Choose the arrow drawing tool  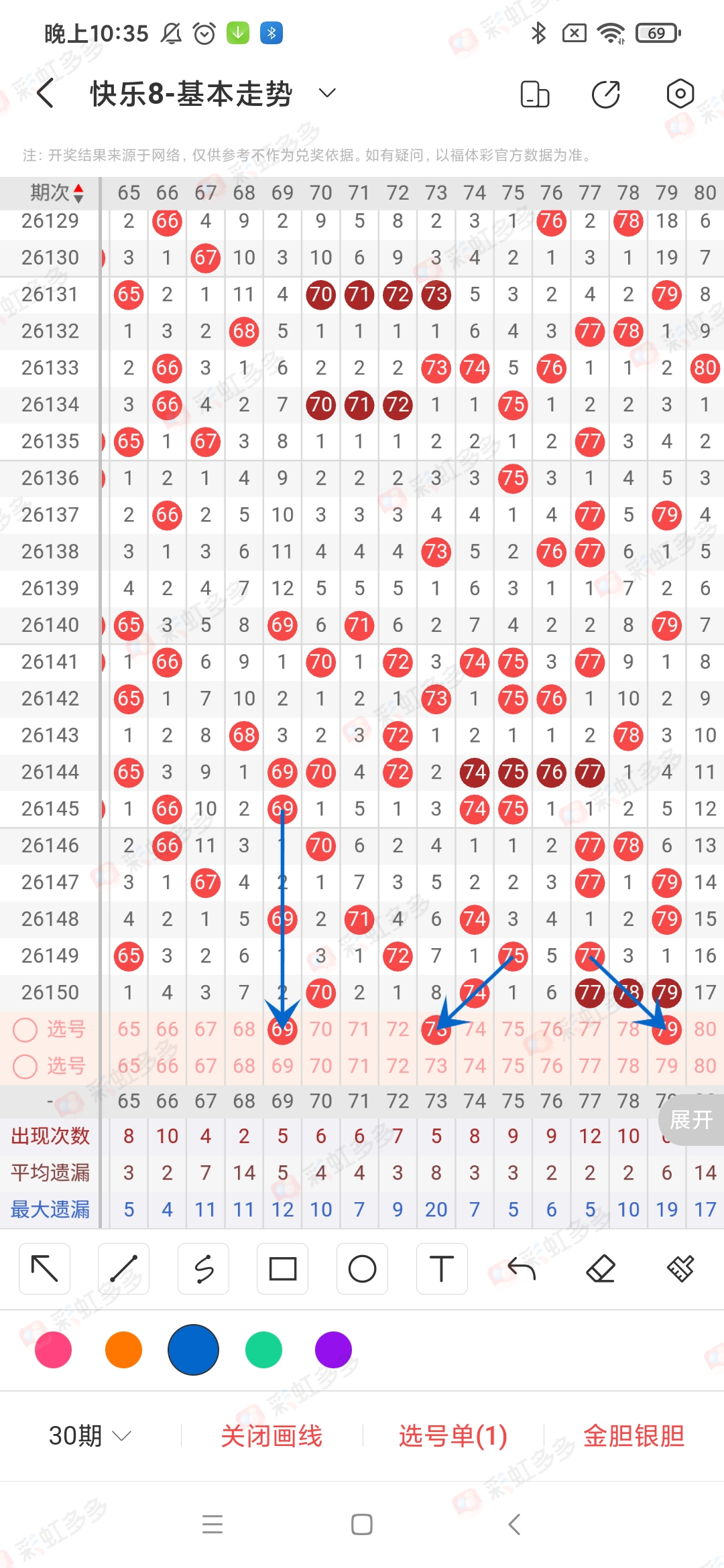point(45,1268)
